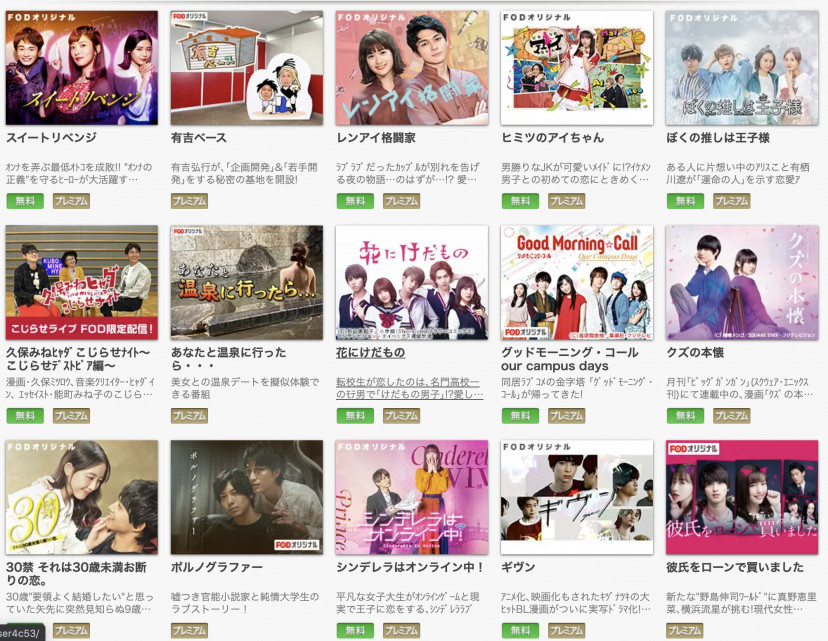This screenshot has width=828, height=641.
Task: Open ヒミツのアイちゃん thumbnail
Action: tap(577, 67)
